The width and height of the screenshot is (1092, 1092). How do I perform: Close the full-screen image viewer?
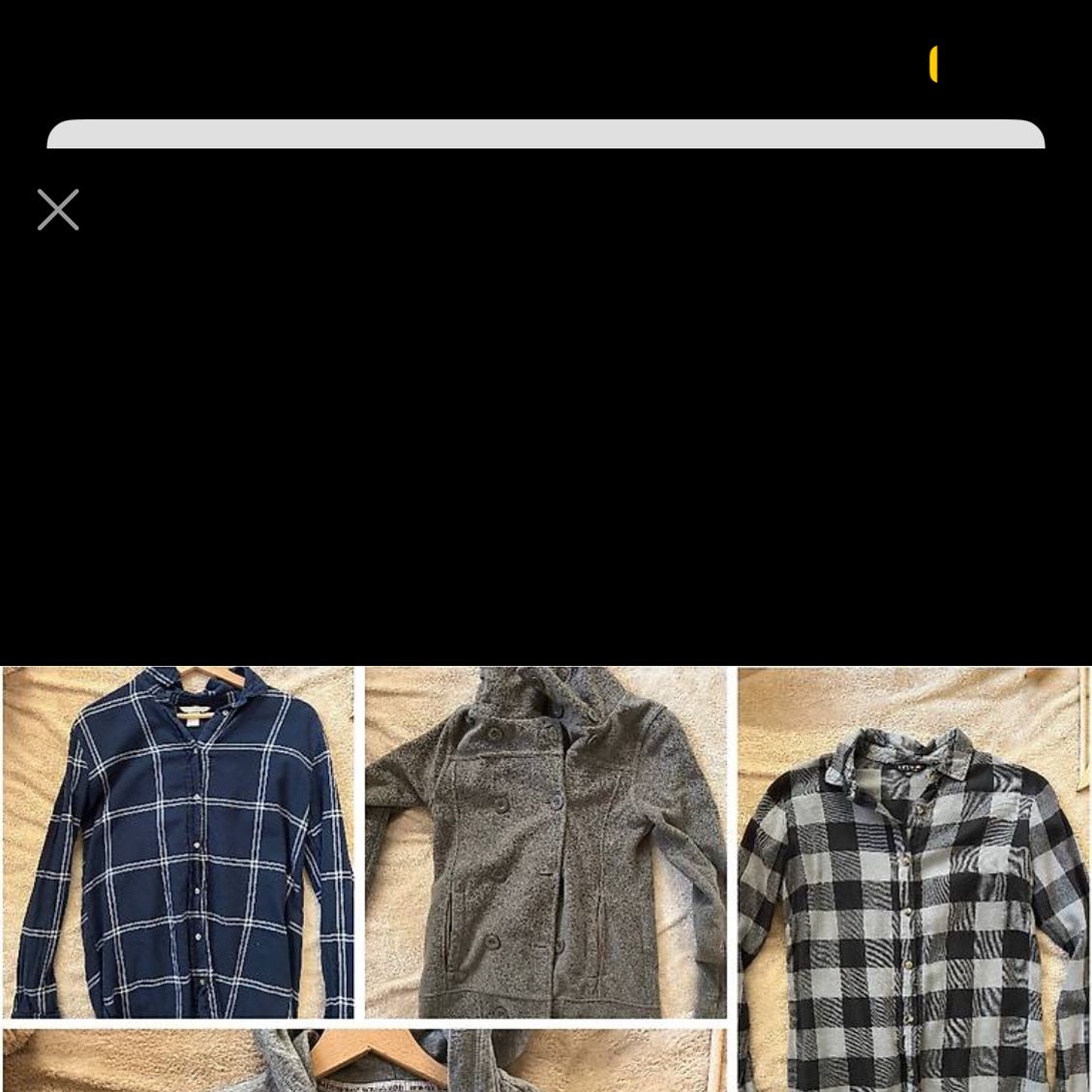(58, 210)
